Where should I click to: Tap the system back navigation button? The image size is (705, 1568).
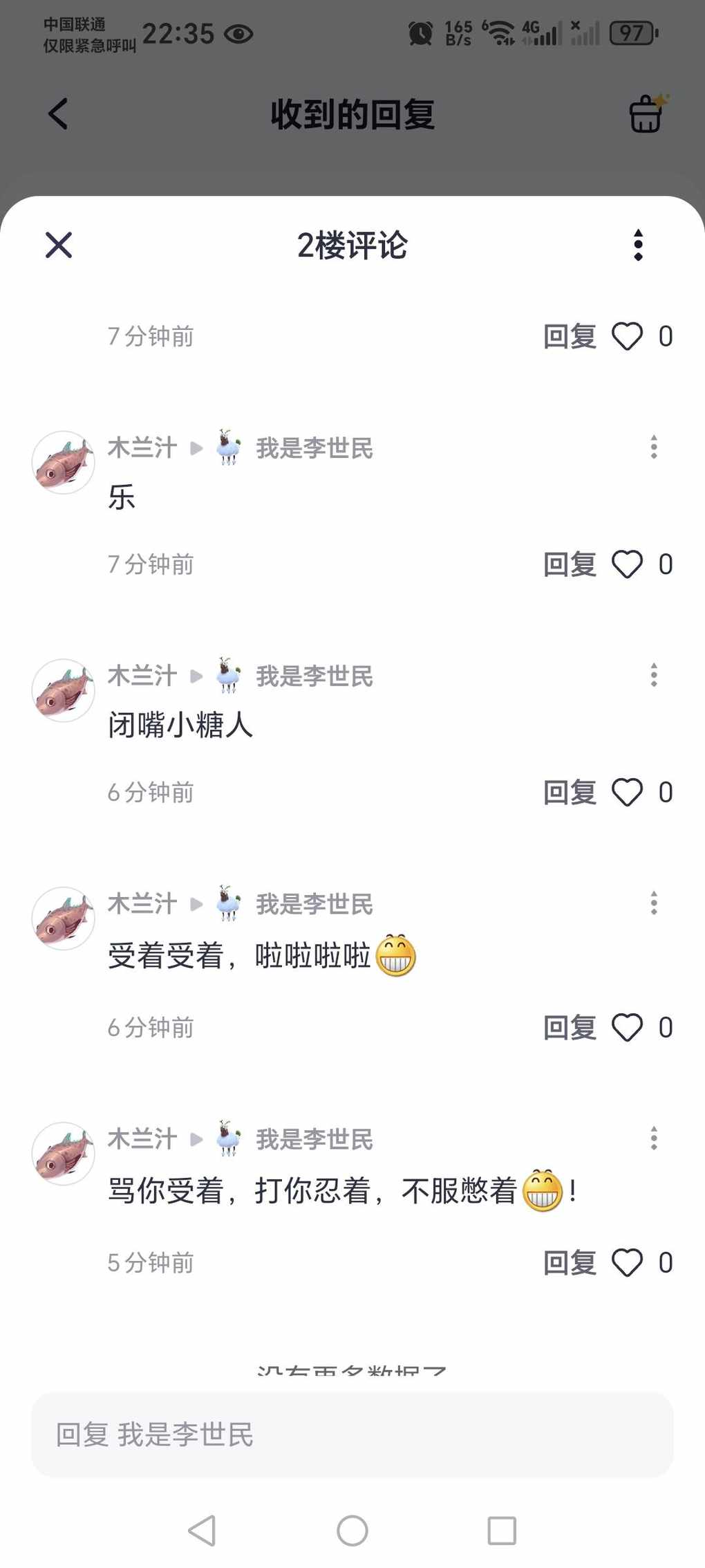point(203,1530)
